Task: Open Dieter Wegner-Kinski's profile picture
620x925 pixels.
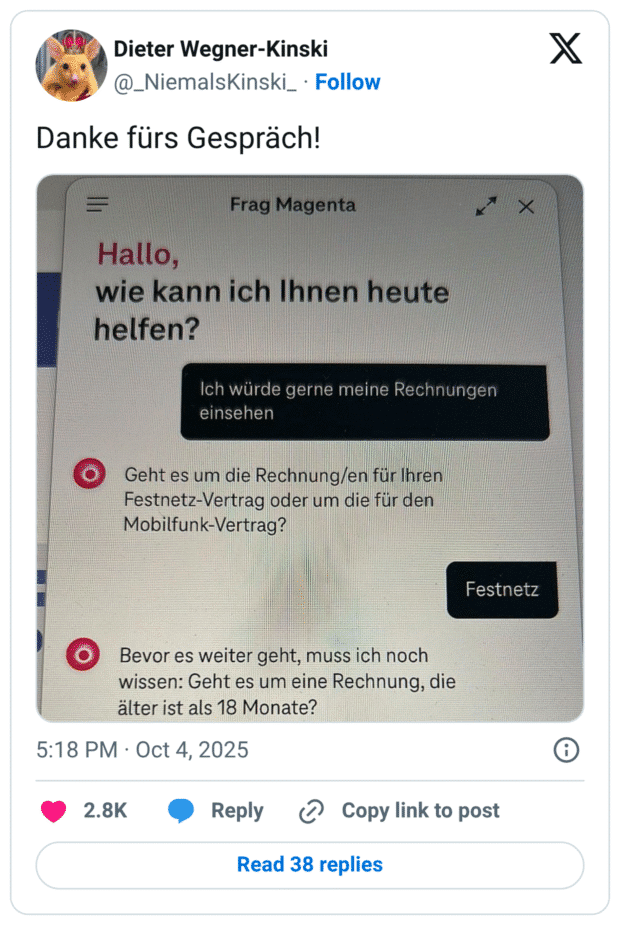Action: pyautogui.click(x=71, y=65)
